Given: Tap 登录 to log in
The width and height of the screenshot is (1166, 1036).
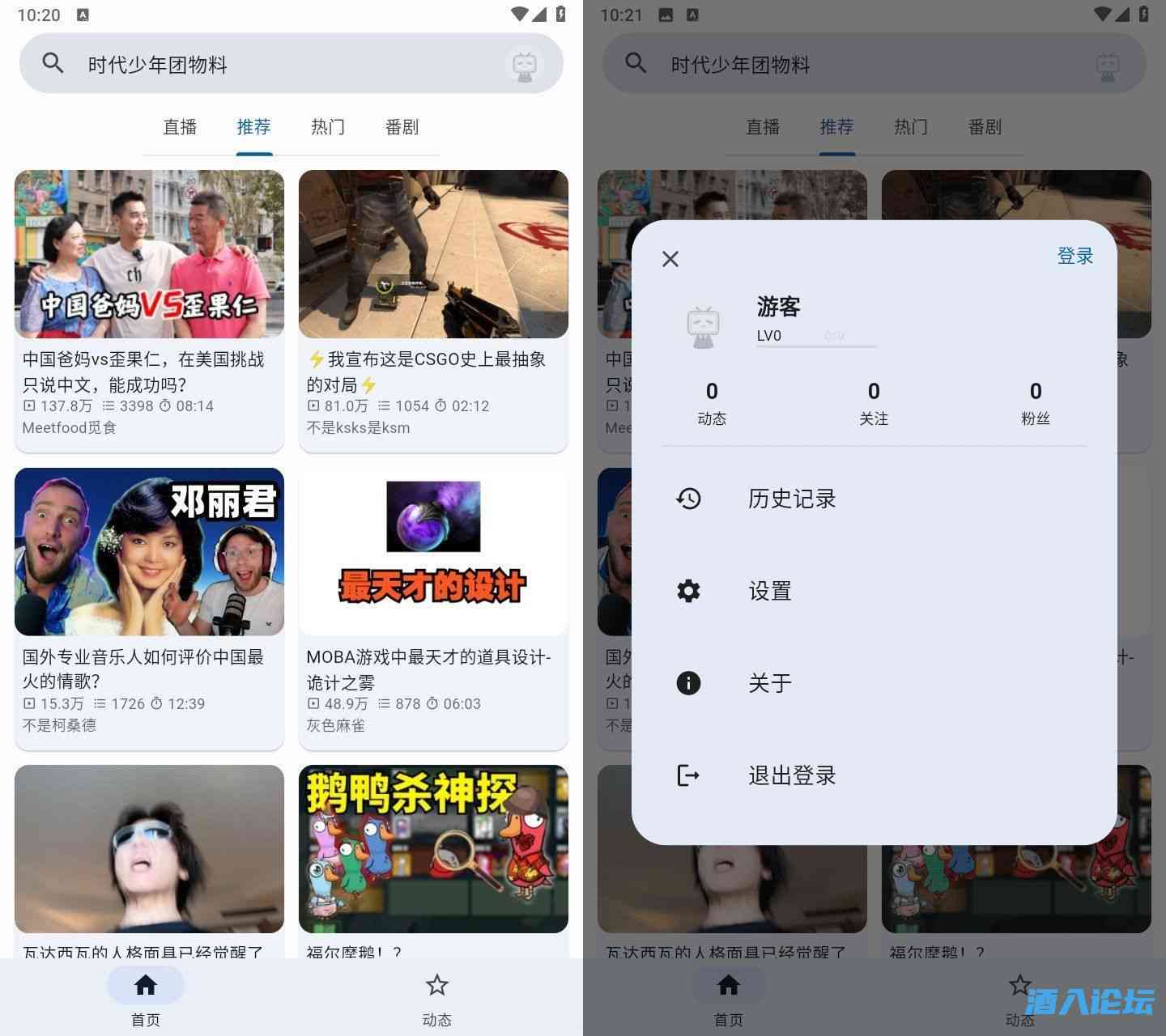Looking at the screenshot, I should (x=1075, y=257).
